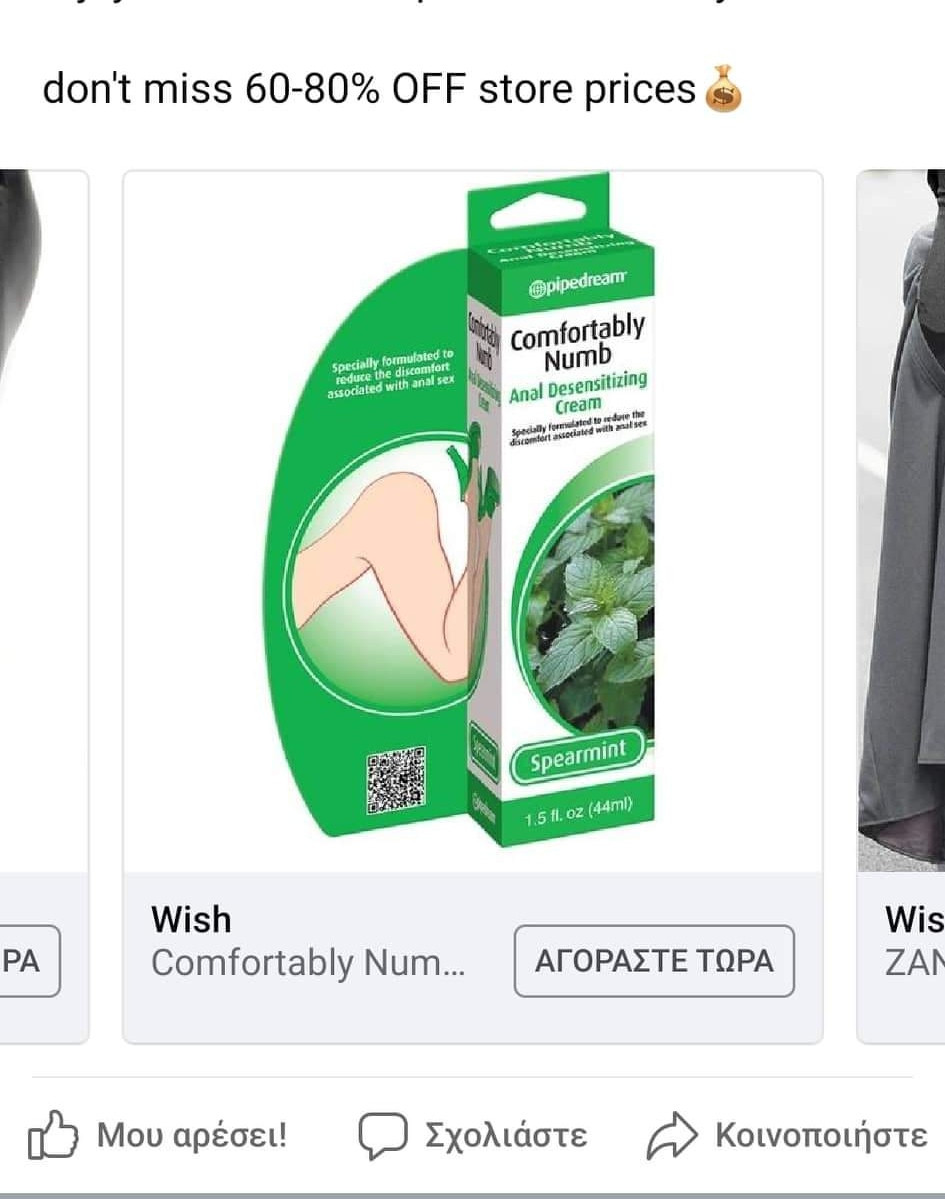Open the Comfortably Numb product image

(472, 520)
